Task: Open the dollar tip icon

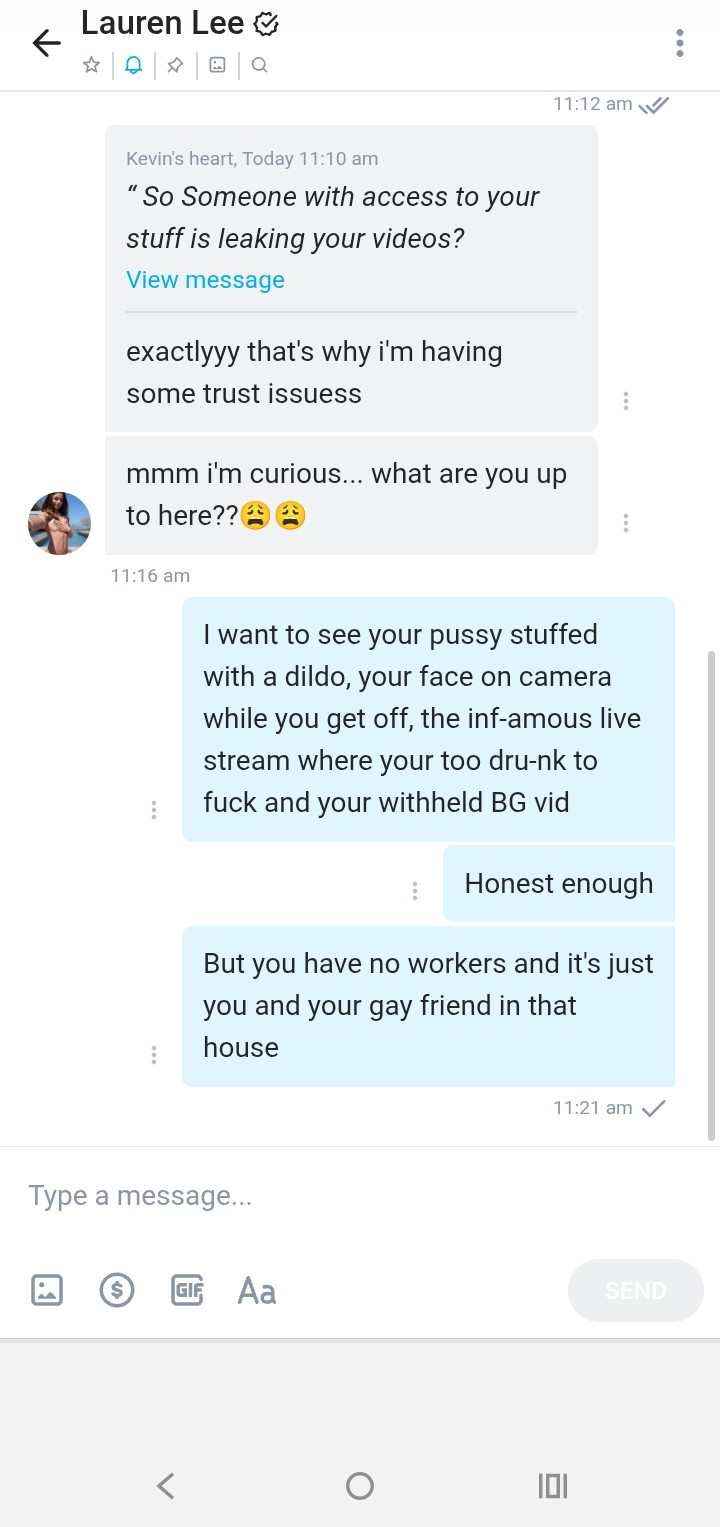Action: click(x=117, y=1290)
